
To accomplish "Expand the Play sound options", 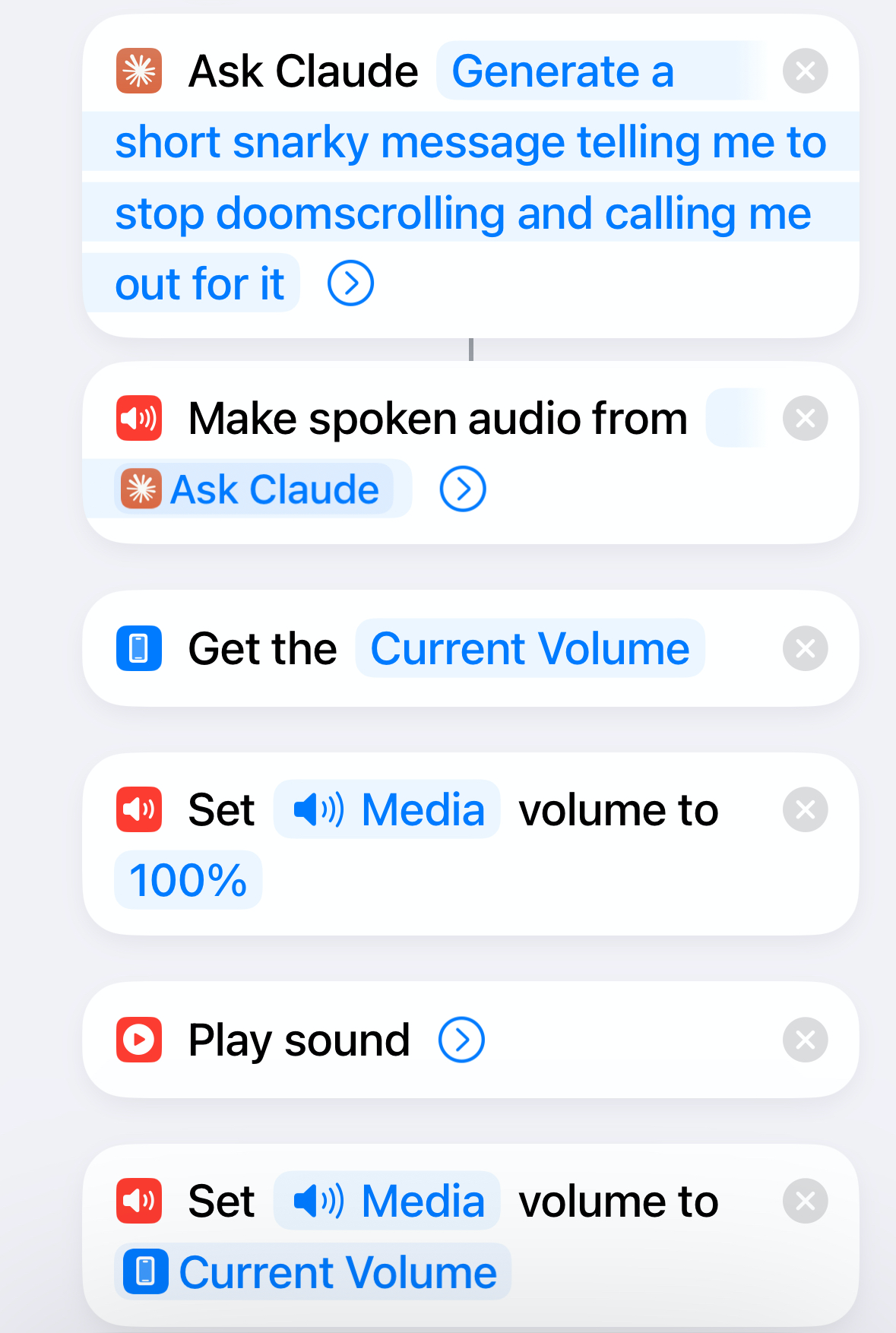I will click(461, 1040).
